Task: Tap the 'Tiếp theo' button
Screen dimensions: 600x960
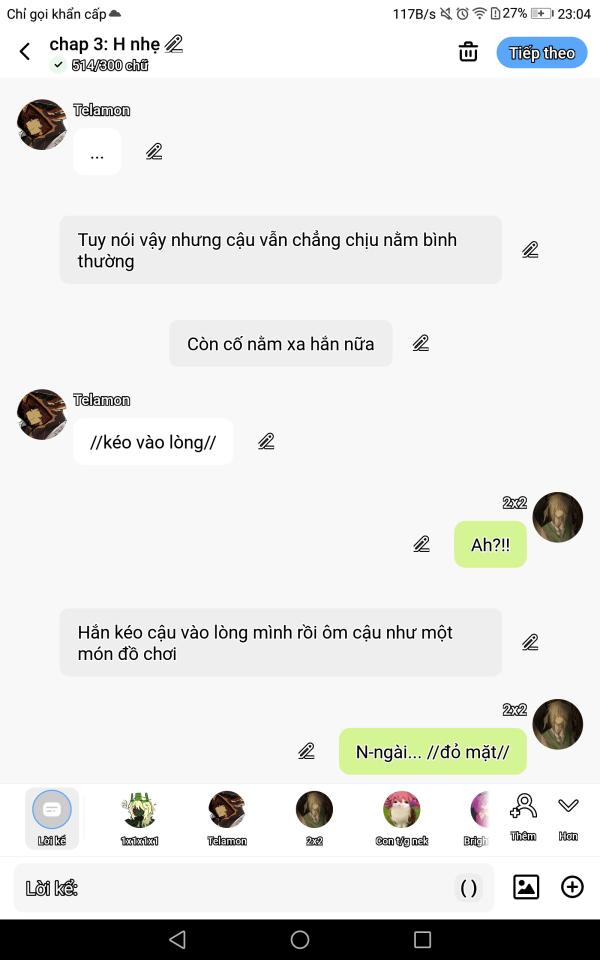Action: click(x=542, y=53)
